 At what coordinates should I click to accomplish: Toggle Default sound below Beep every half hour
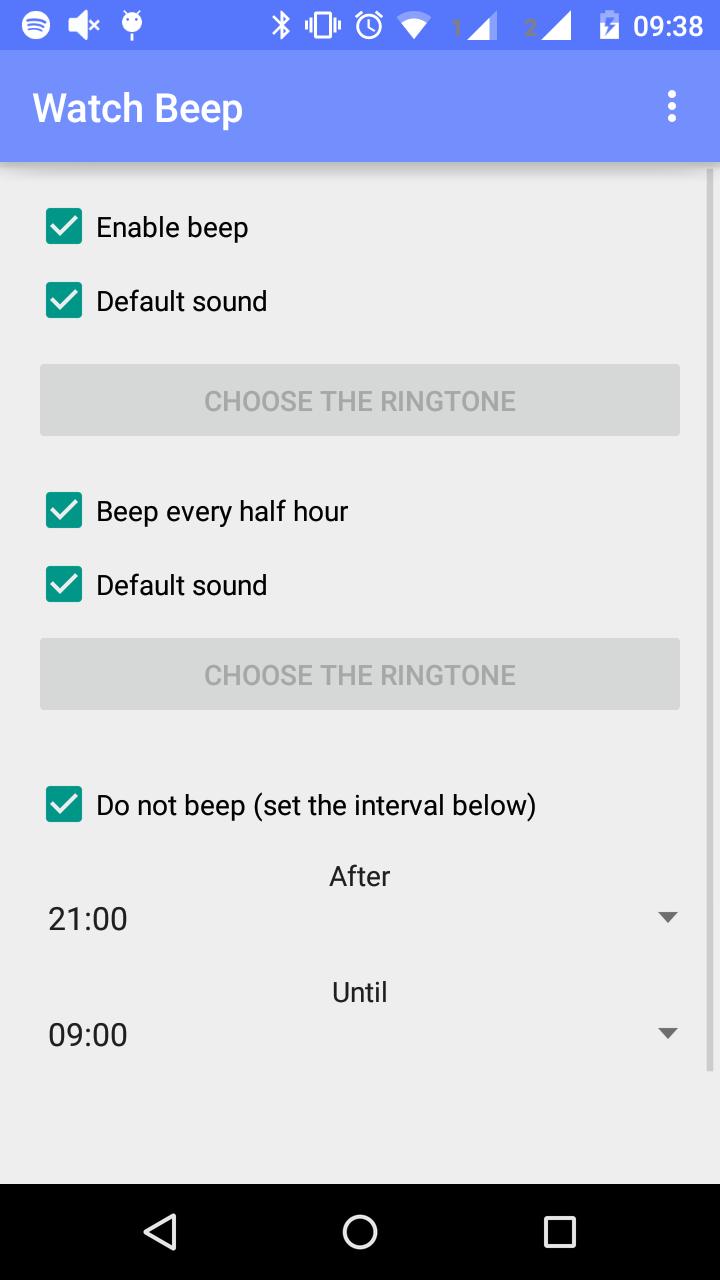pos(64,585)
